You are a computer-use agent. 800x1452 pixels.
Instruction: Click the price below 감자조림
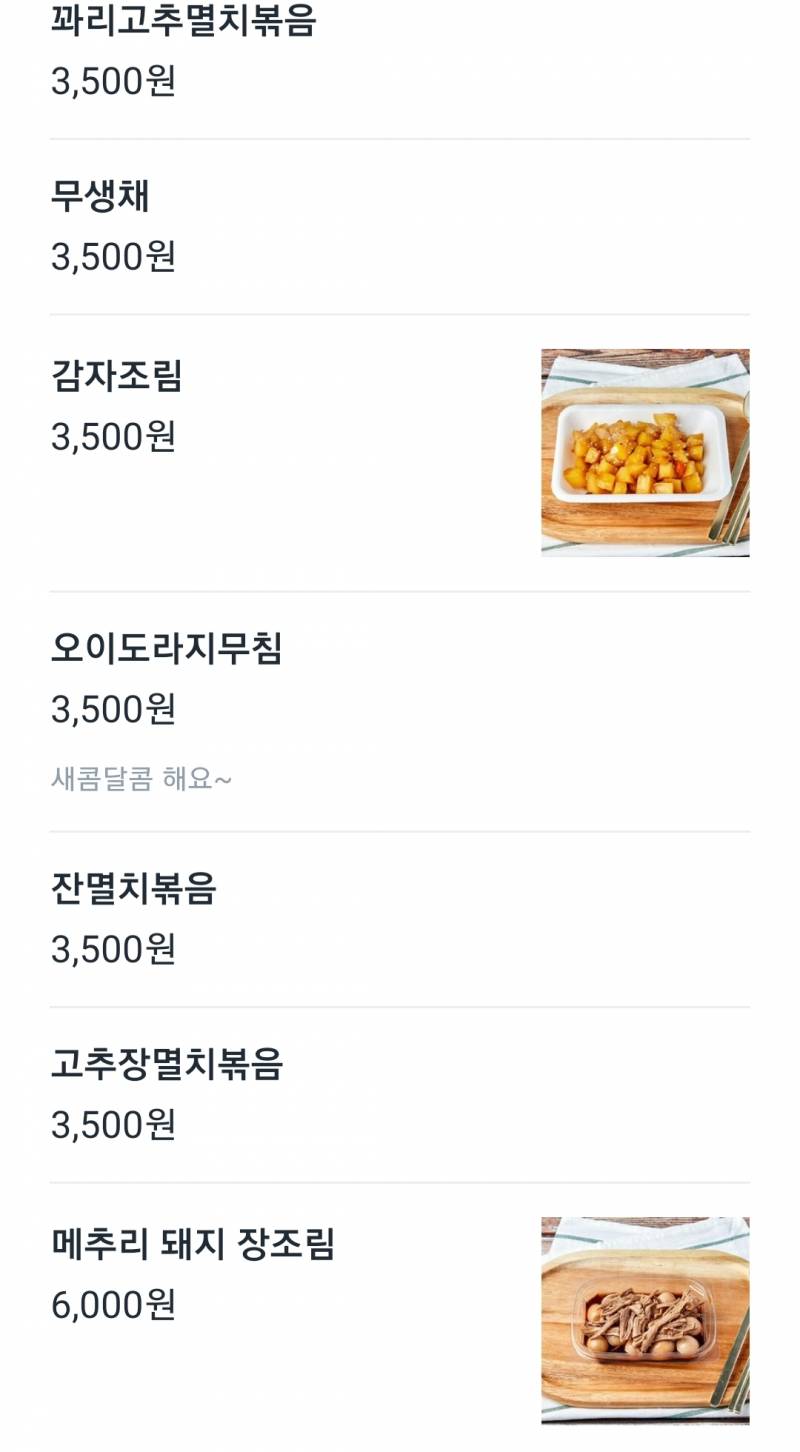(x=113, y=435)
